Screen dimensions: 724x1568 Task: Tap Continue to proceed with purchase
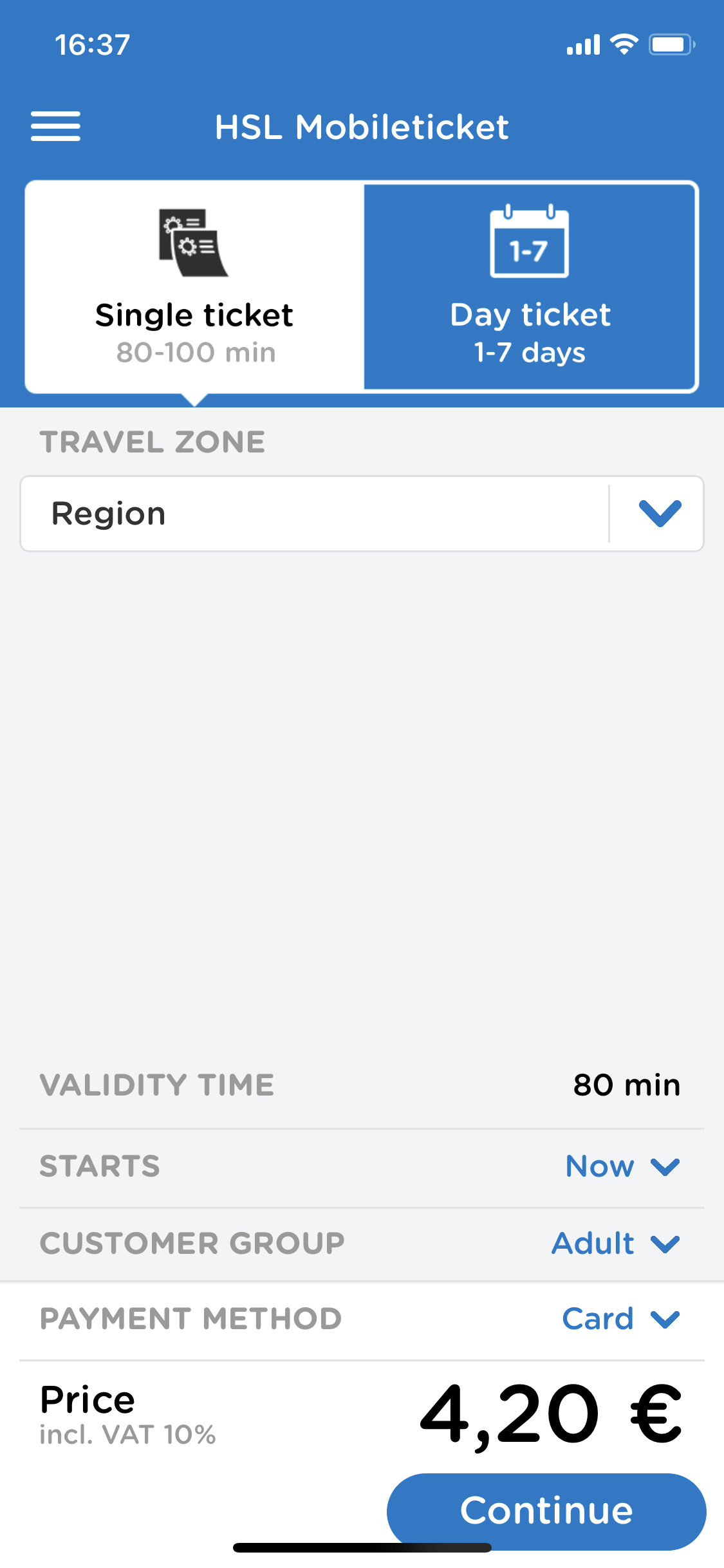coord(546,1510)
